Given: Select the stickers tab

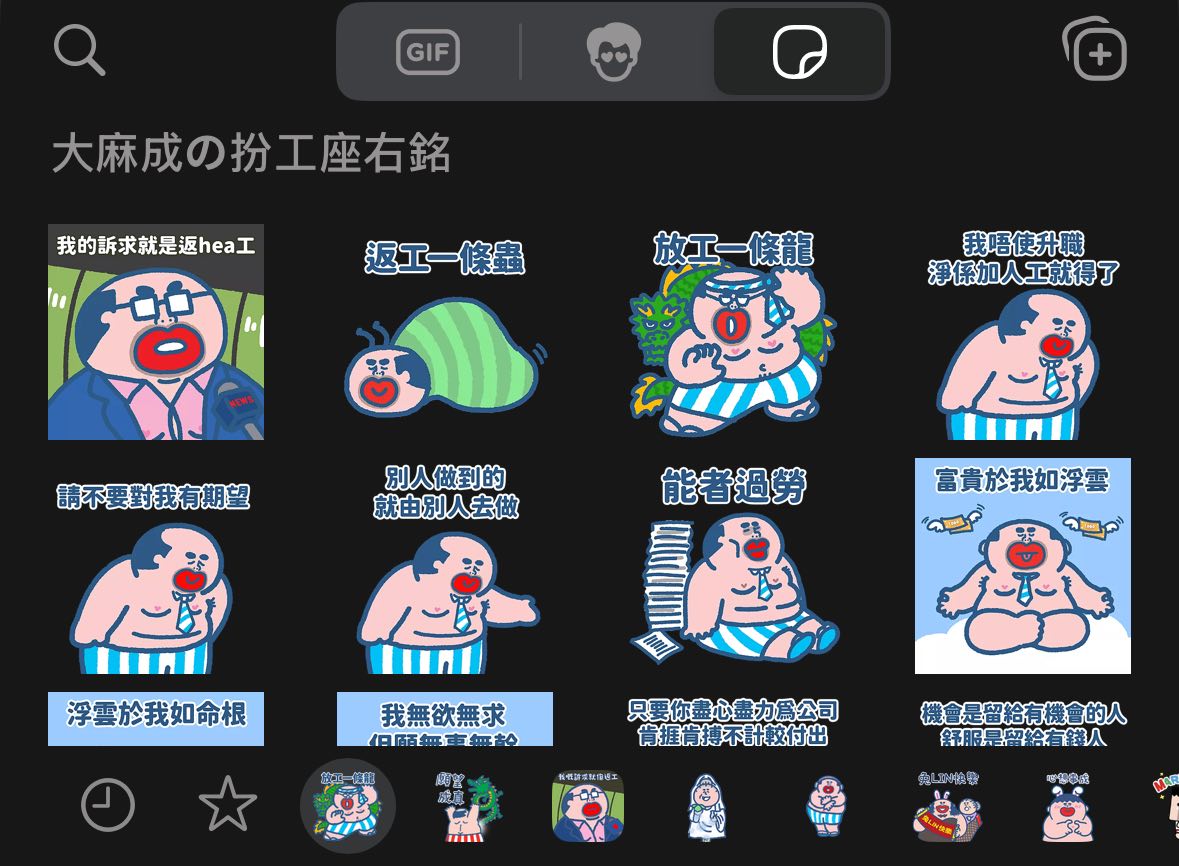Looking at the screenshot, I should click(x=800, y=52).
